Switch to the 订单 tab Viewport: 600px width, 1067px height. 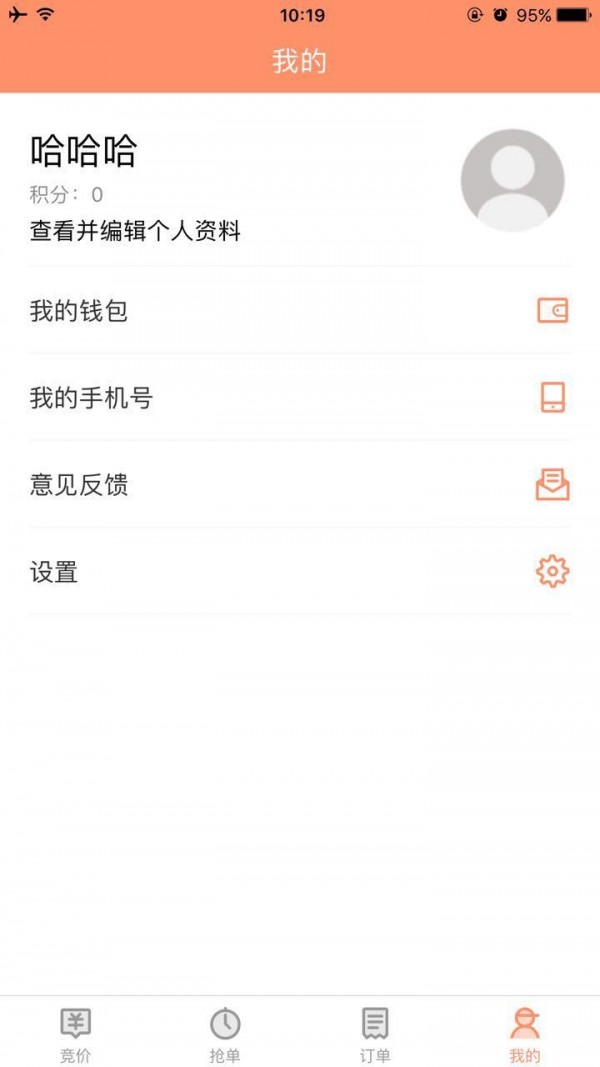pyautogui.click(x=375, y=1033)
